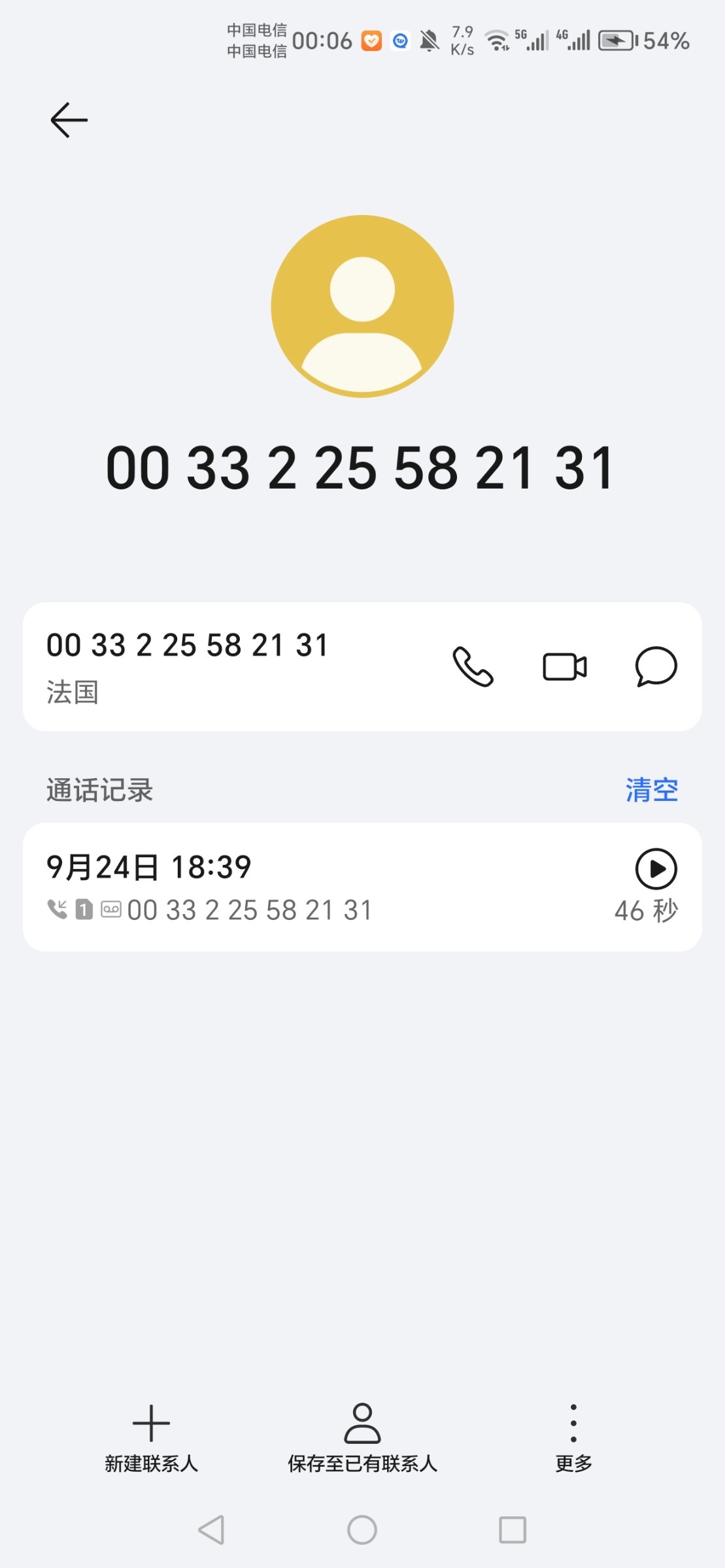Viewport: 725px width, 1568px height.
Task: Tap the system home button
Action: point(362,1530)
